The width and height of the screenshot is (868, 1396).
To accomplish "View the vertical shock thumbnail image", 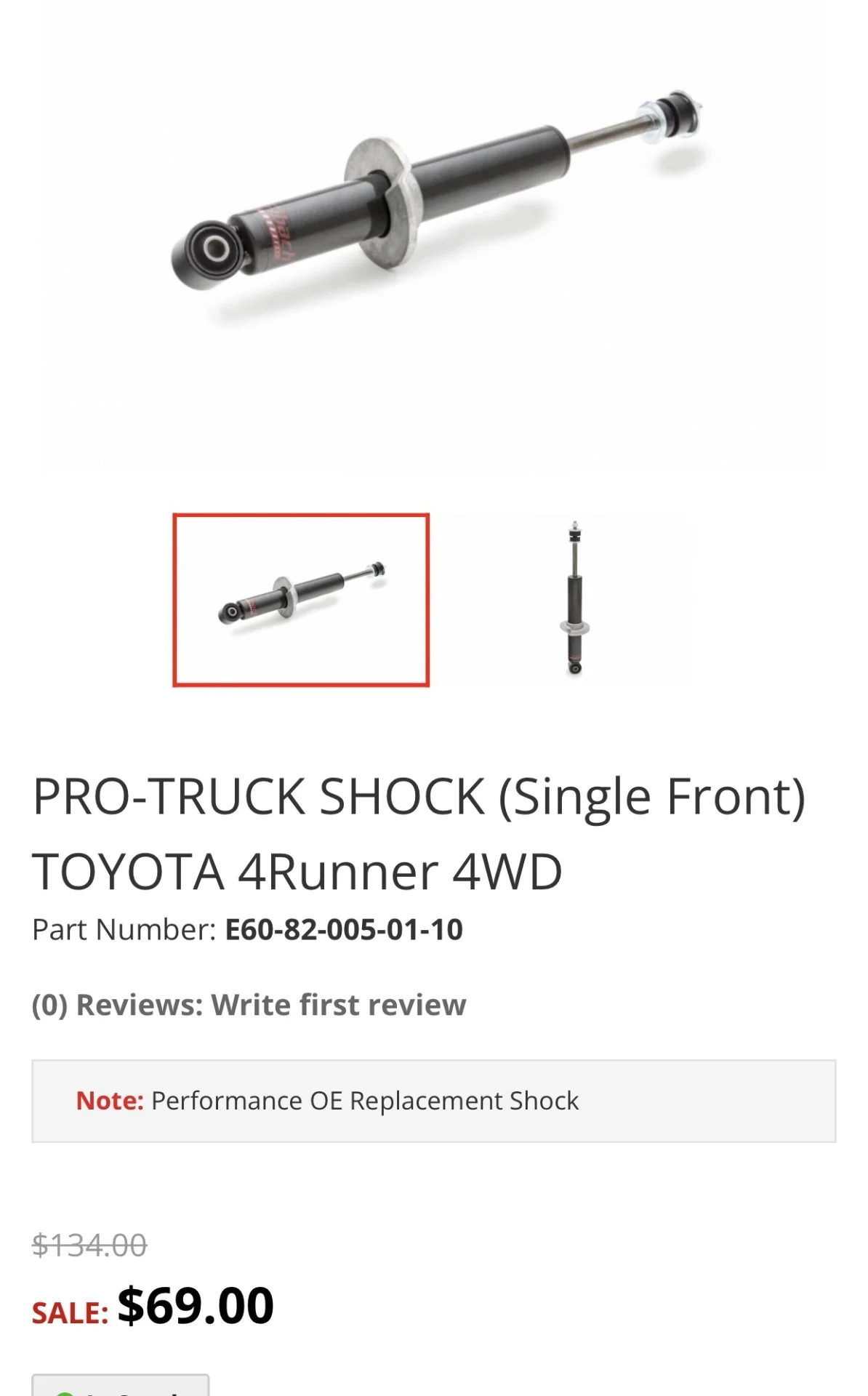I will pos(574,600).
